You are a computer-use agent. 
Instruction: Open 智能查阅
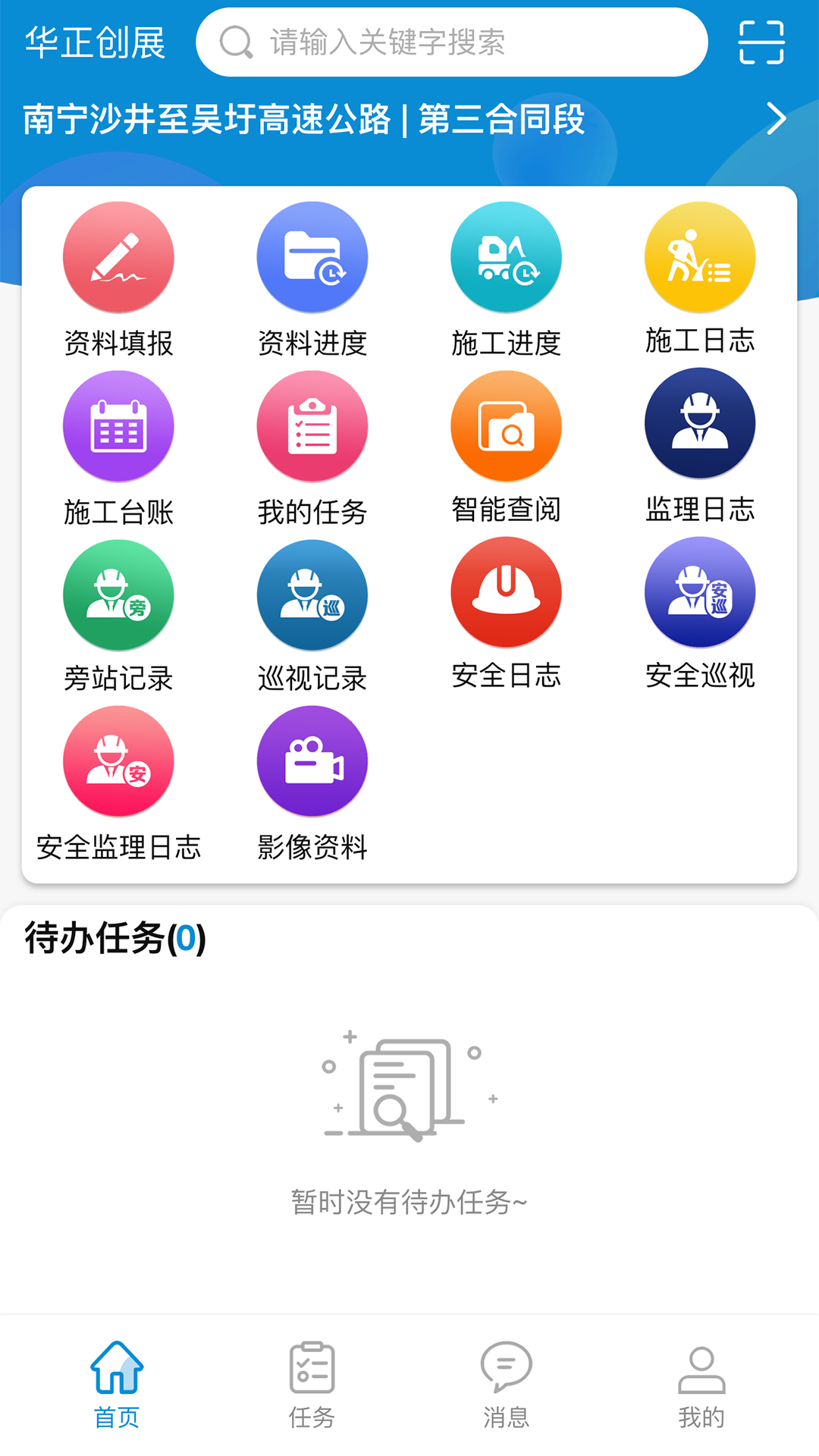(x=507, y=447)
